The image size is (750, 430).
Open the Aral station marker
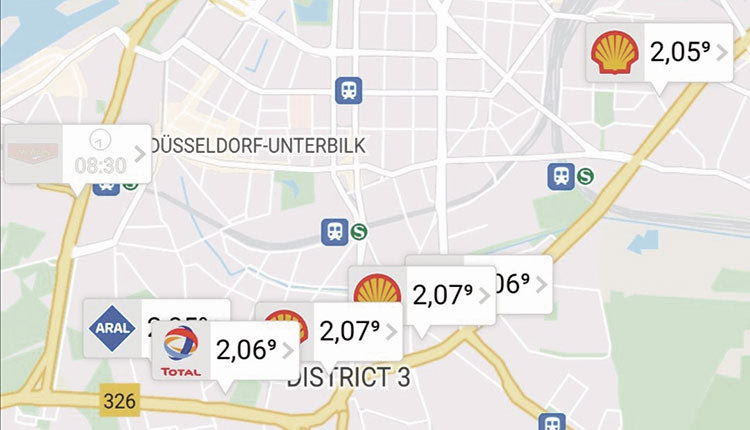tap(113, 325)
